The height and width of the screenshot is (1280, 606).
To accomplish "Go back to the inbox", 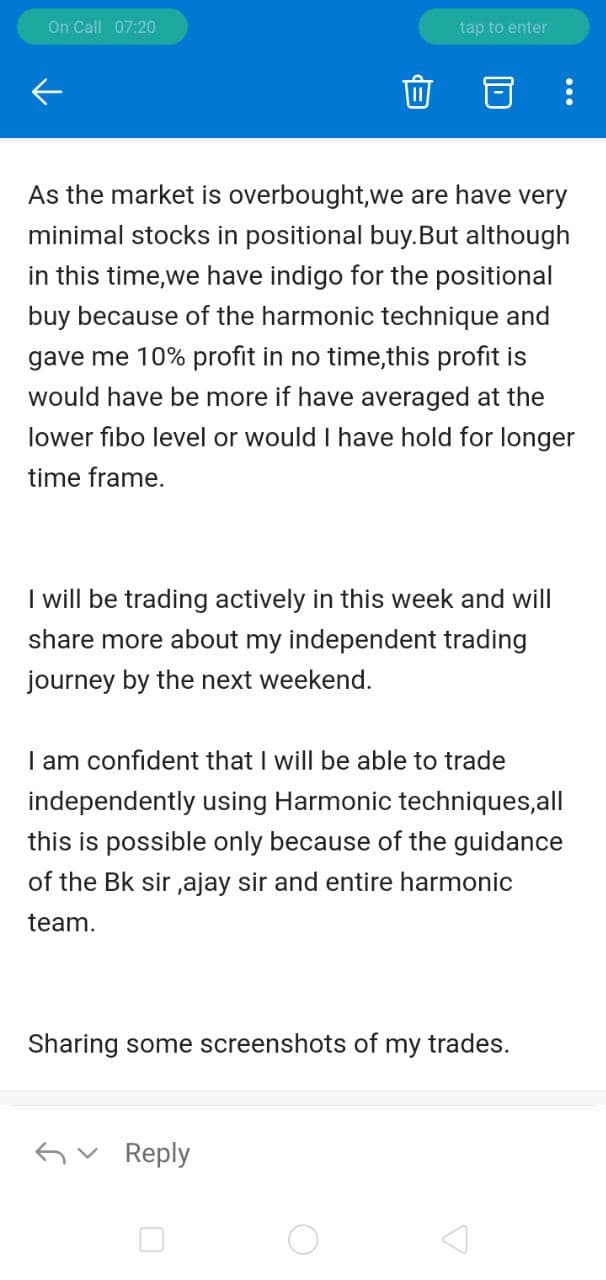I will [x=47, y=93].
